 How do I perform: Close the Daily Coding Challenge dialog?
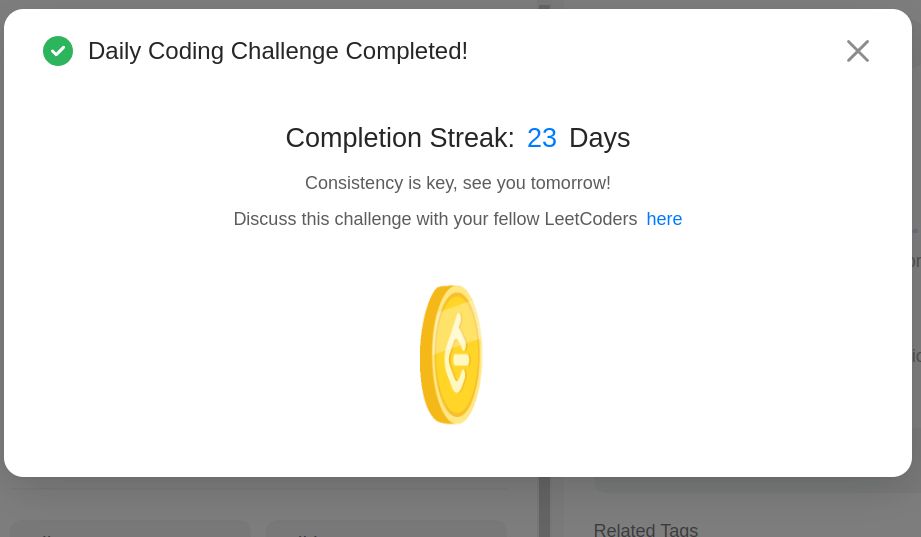[x=857, y=51]
